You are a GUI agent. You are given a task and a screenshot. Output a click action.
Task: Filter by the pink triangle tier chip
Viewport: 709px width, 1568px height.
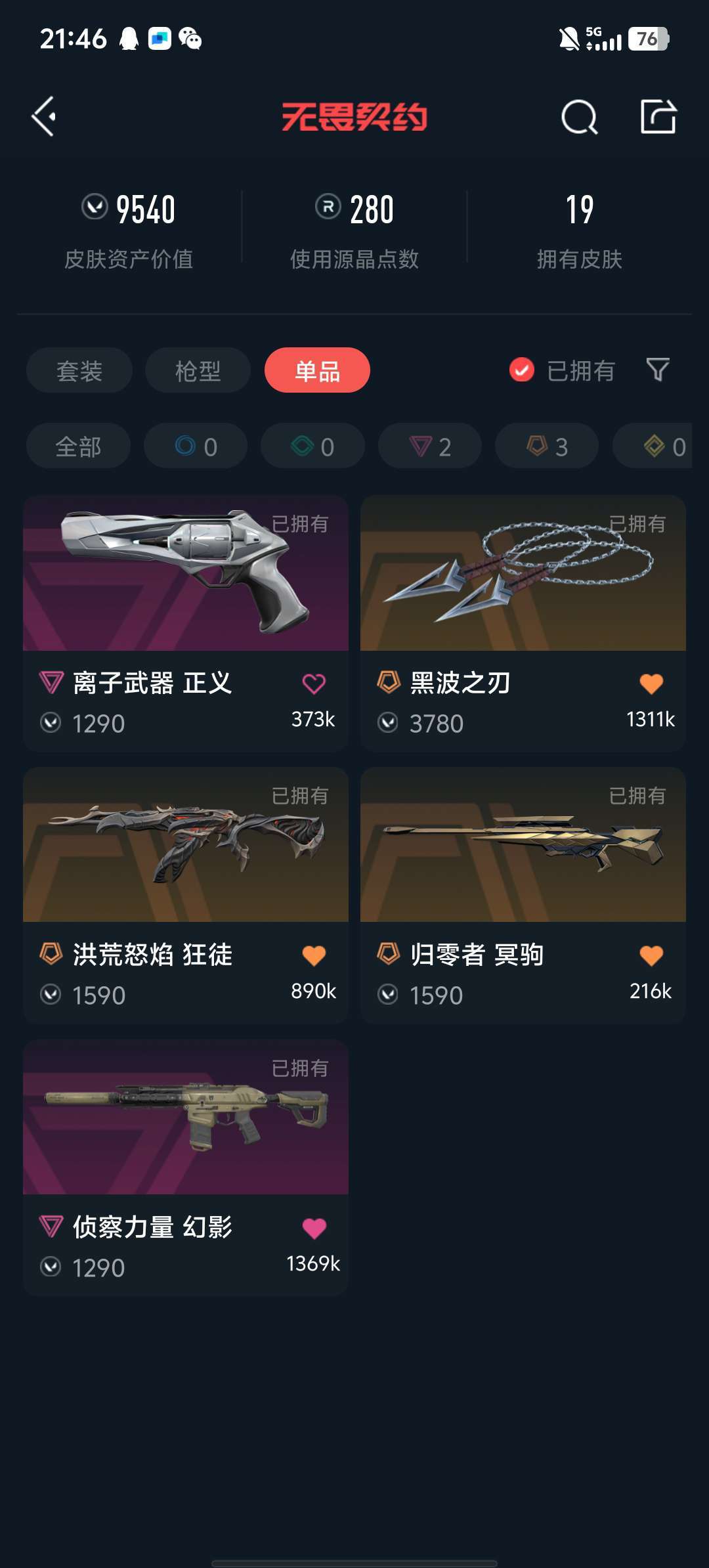coord(430,446)
